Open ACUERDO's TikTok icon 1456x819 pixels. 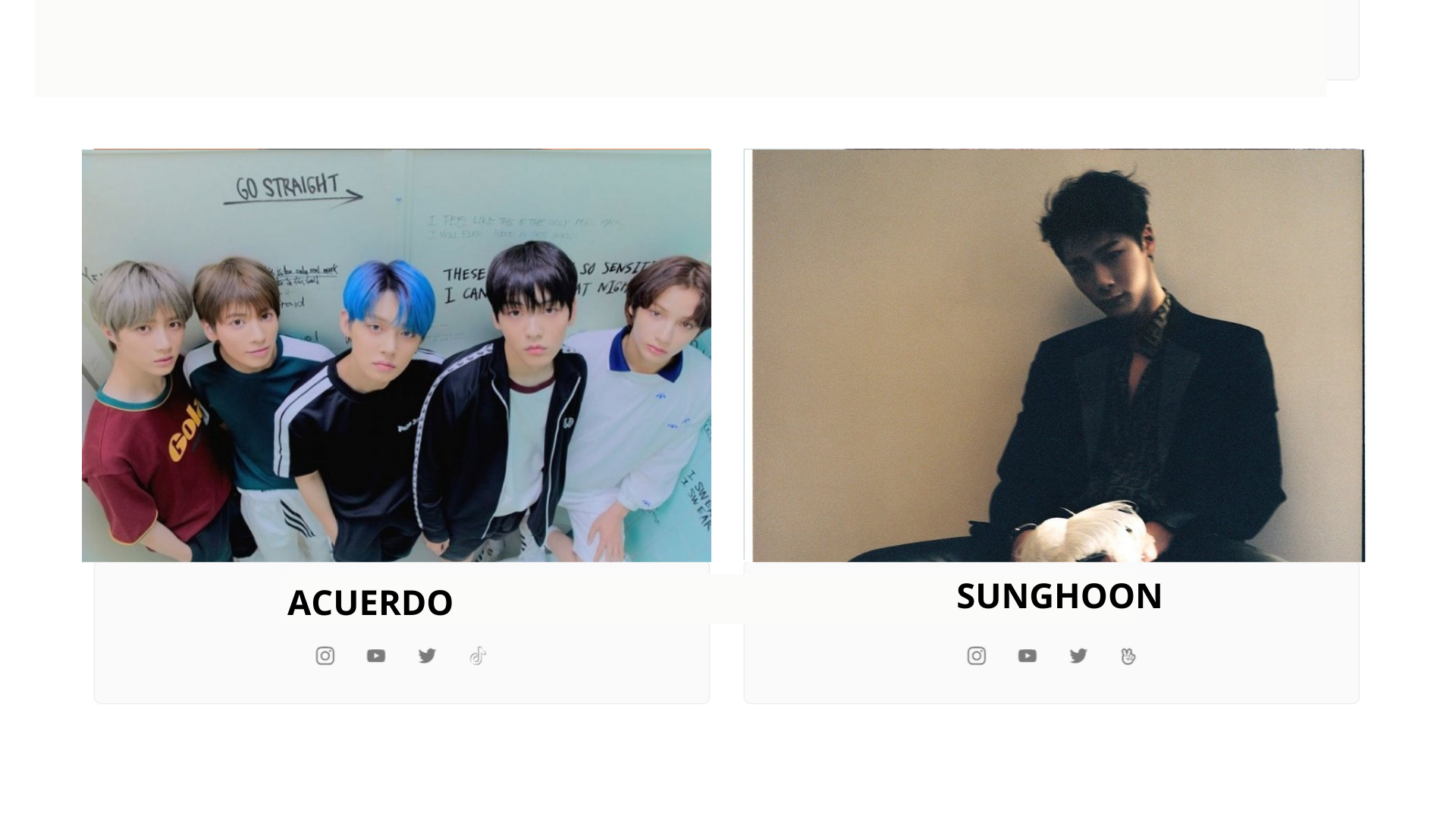(478, 656)
